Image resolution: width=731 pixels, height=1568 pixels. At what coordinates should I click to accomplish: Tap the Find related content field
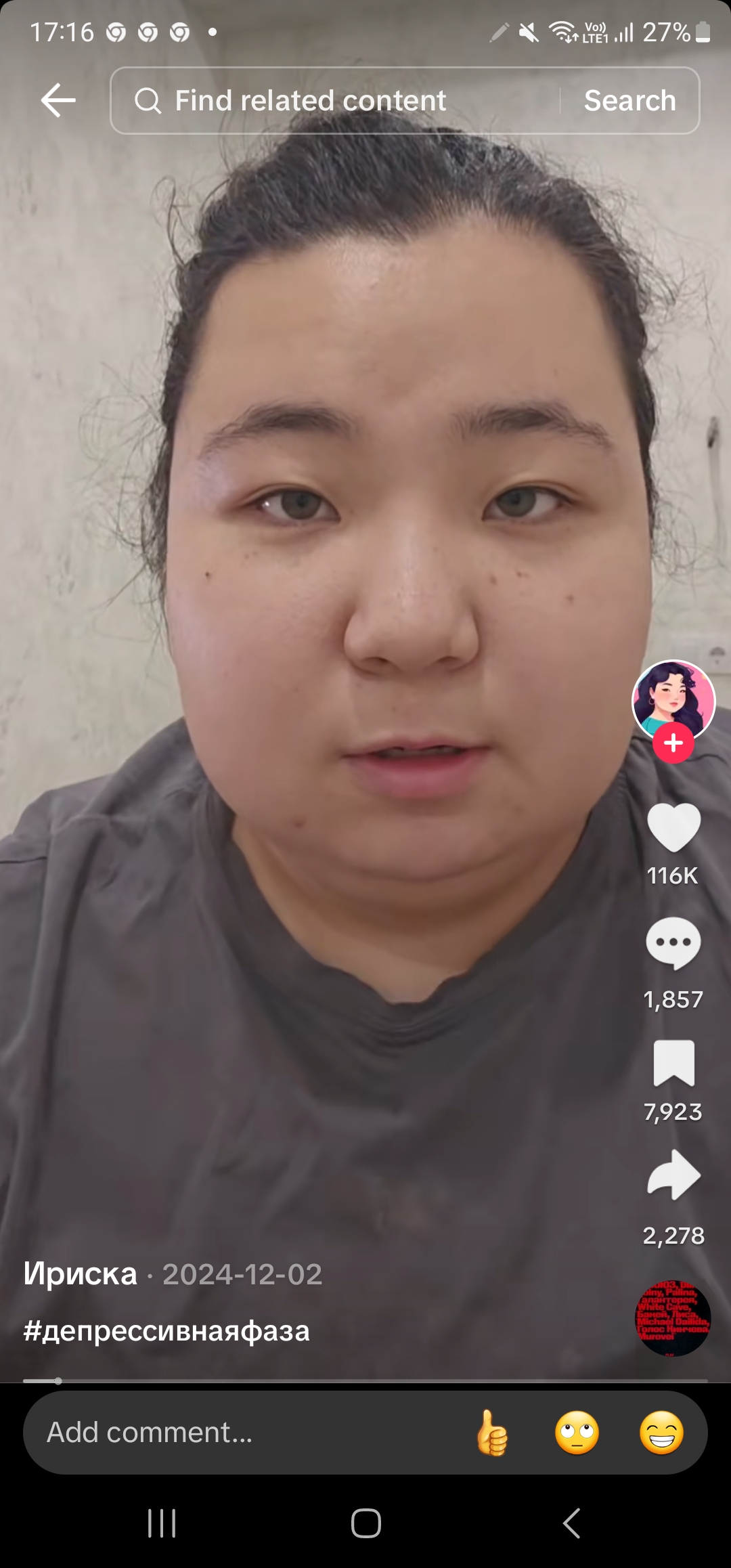pyautogui.click(x=336, y=100)
